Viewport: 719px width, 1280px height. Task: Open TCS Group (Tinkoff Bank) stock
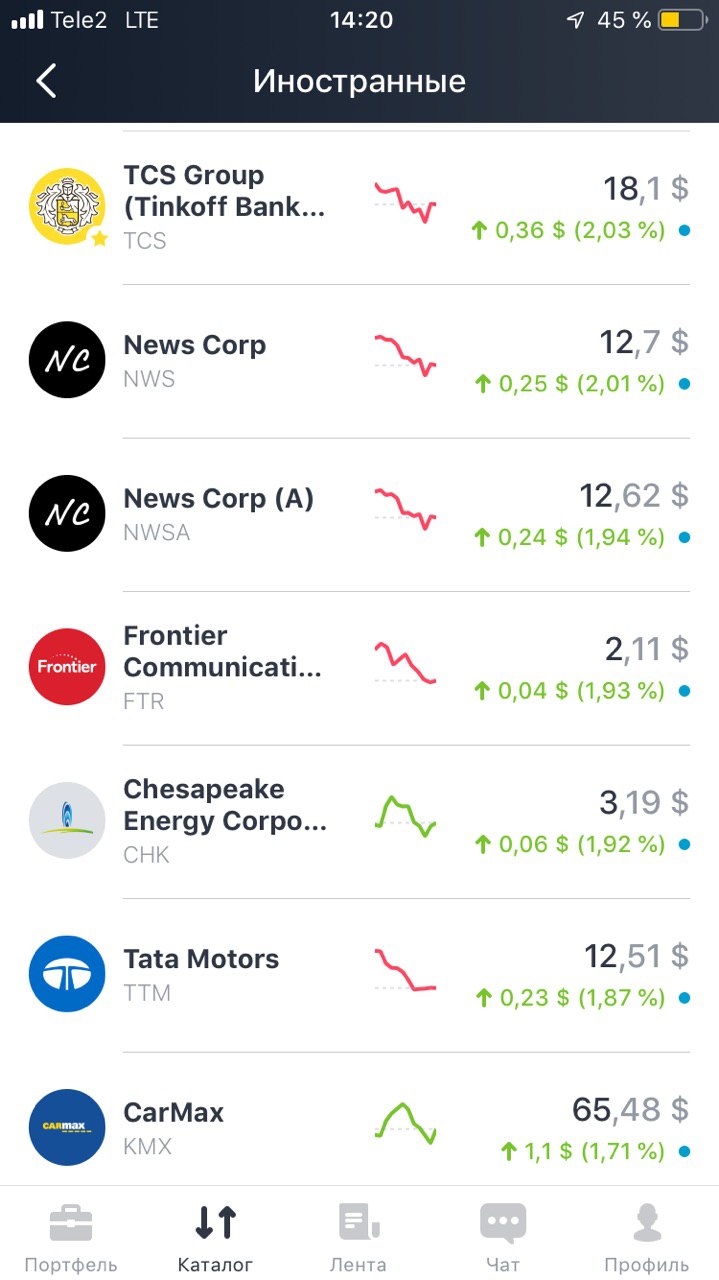[x=359, y=207]
